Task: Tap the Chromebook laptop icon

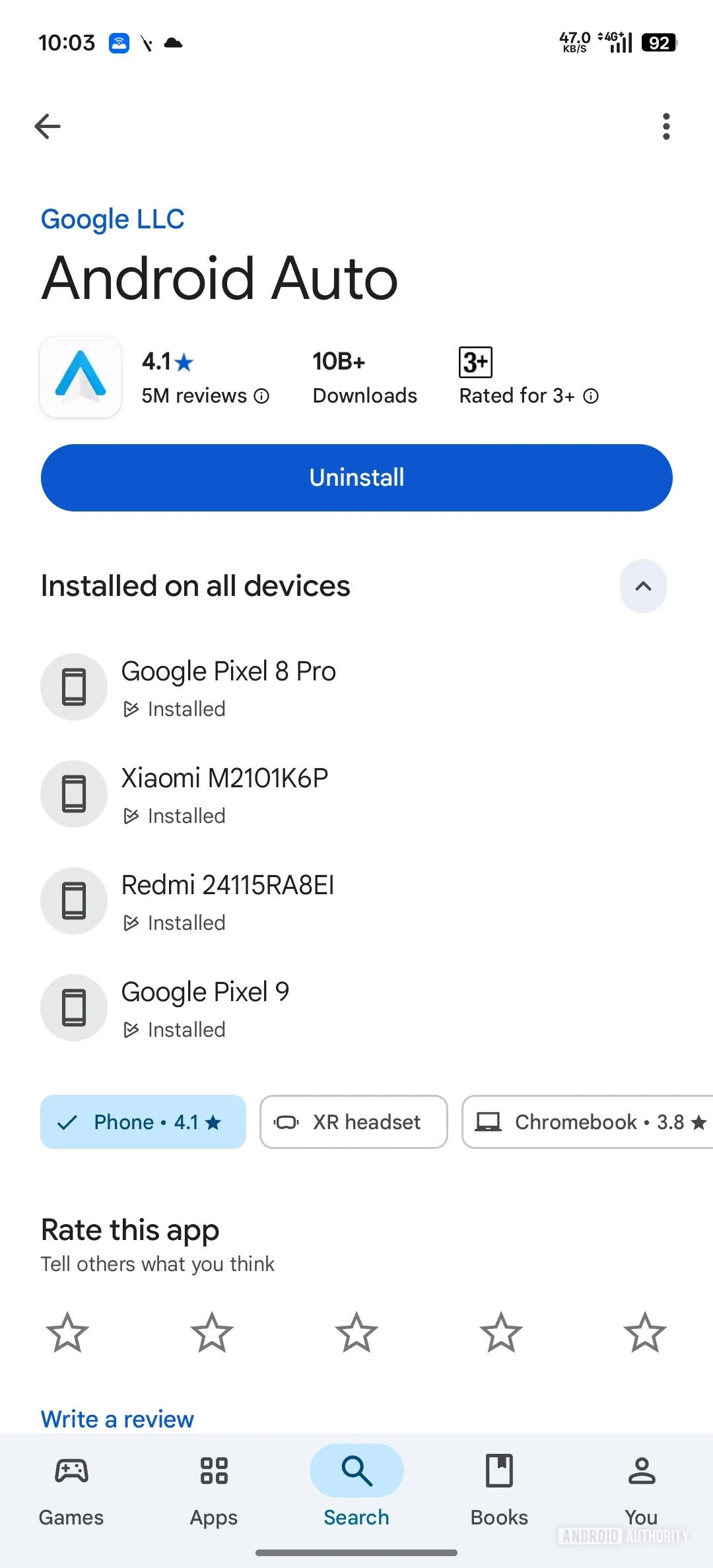Action: (487, 1121)
